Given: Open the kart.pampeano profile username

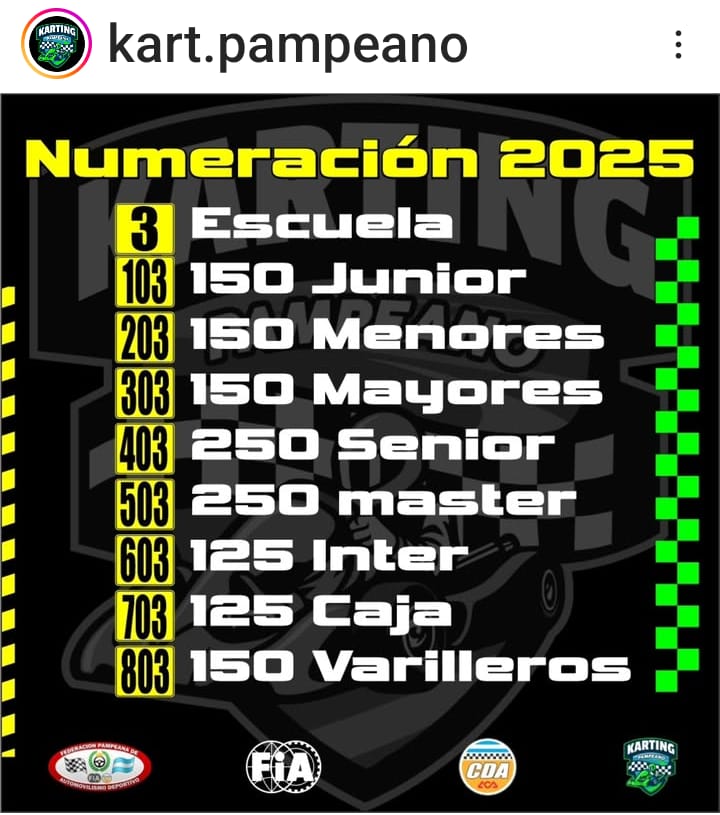Looking at the screenshot, I should [287, 45].
